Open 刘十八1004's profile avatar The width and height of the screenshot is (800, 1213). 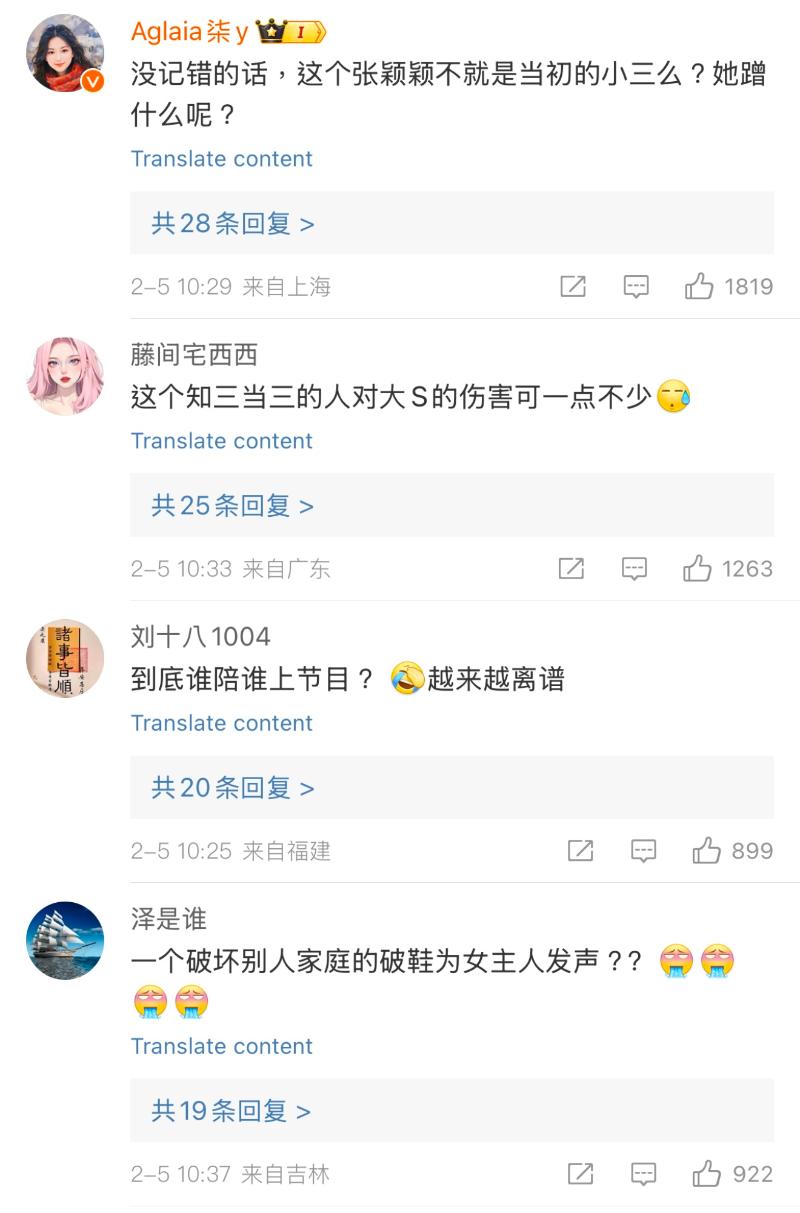[x=65, y=658]
